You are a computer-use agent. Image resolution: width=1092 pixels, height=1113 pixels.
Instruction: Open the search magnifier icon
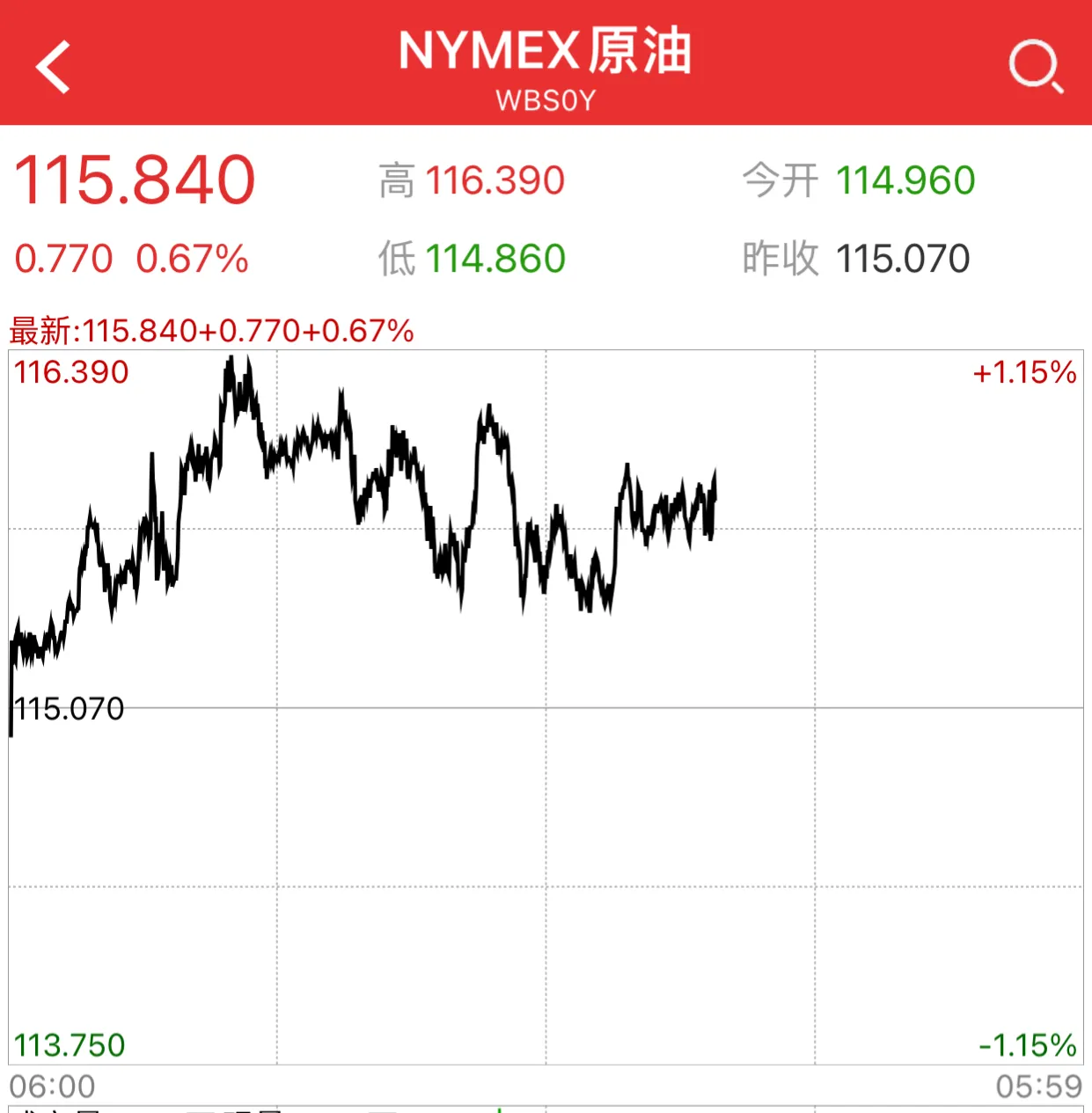[x=1036, y=66]
